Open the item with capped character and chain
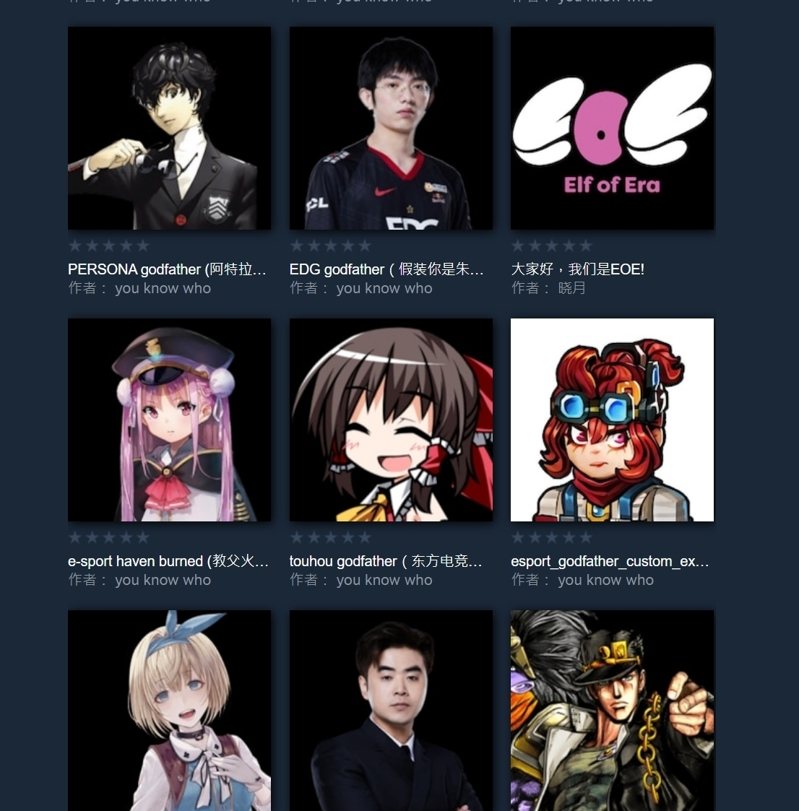The height and width of the screenshot is (811, 799). click(612, 710)
